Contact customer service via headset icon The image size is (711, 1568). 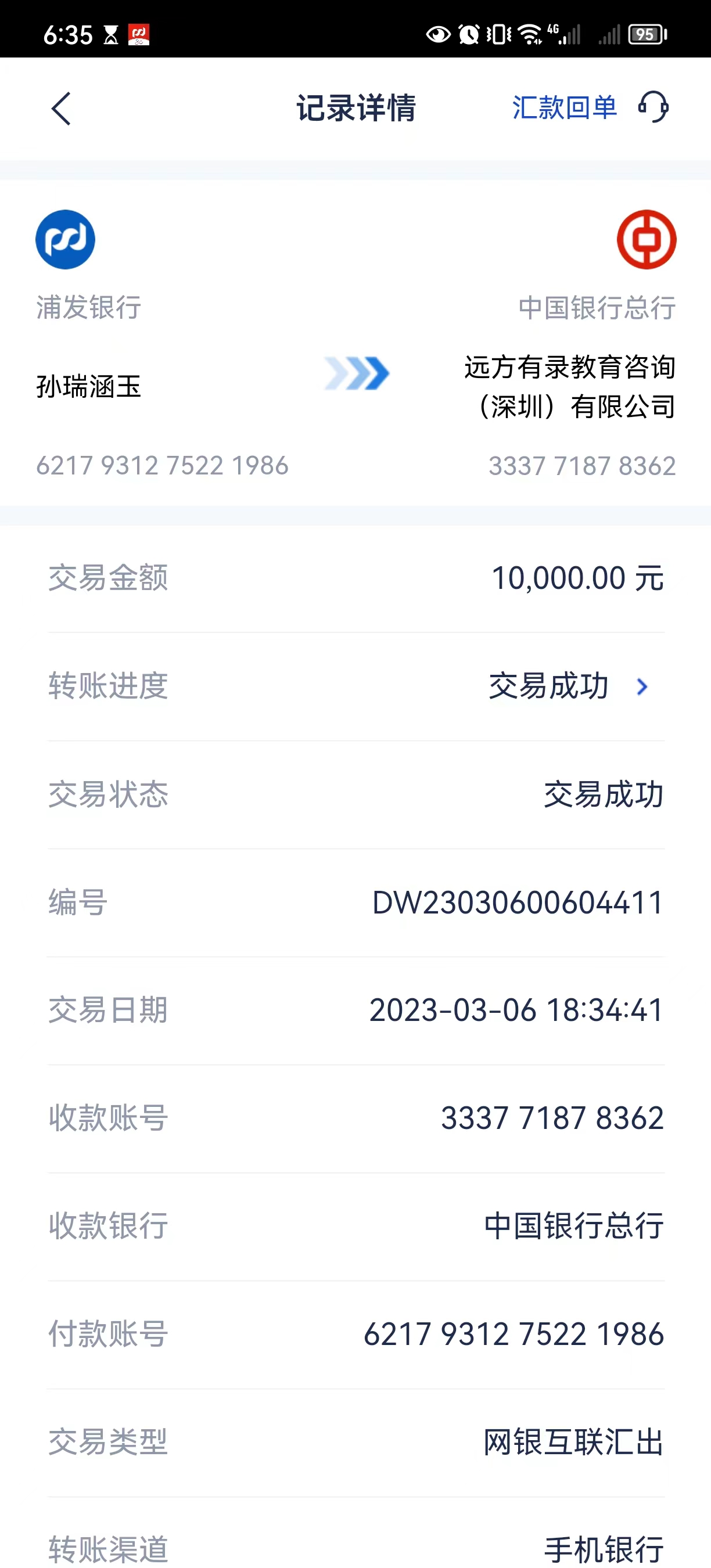[653, 108]
